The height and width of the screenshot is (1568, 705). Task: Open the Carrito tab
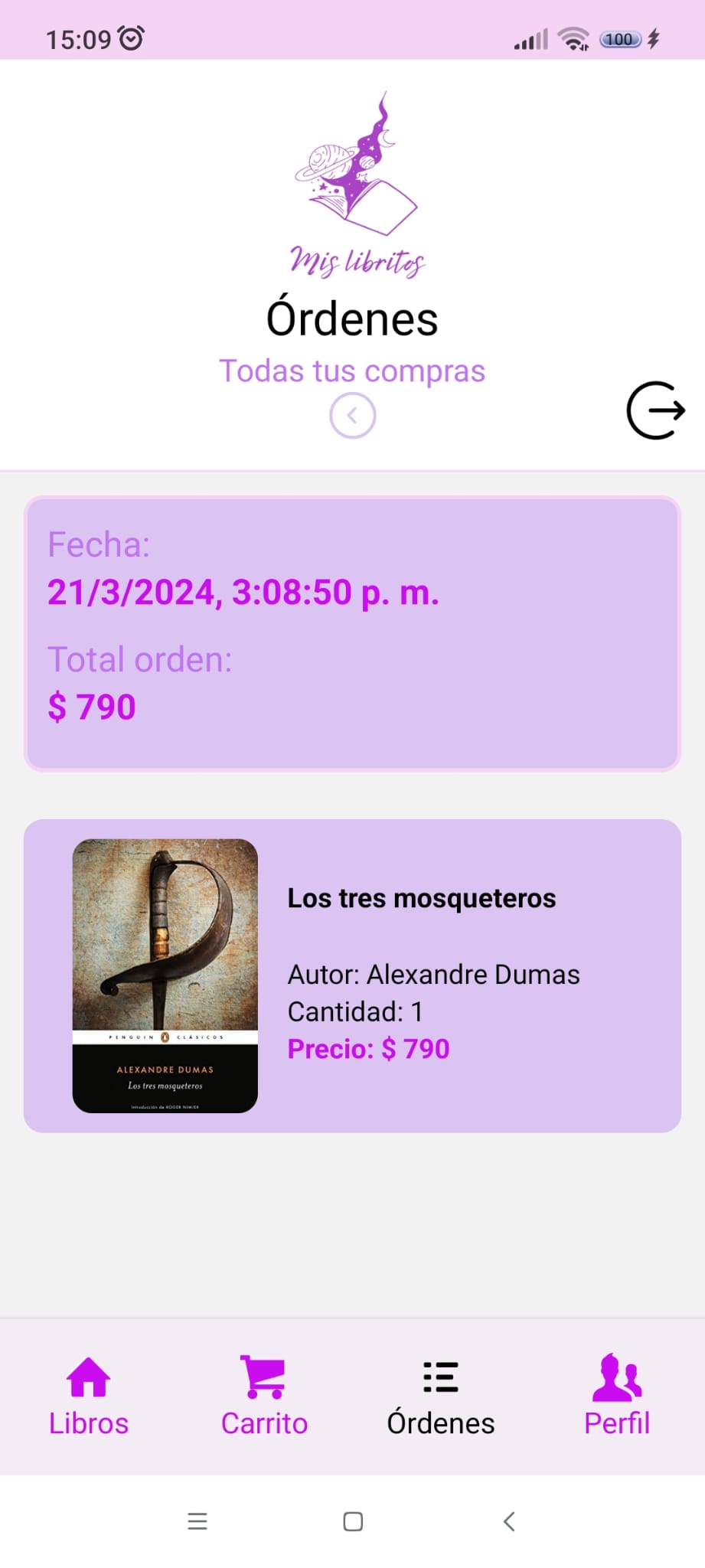pos(264,1396)
